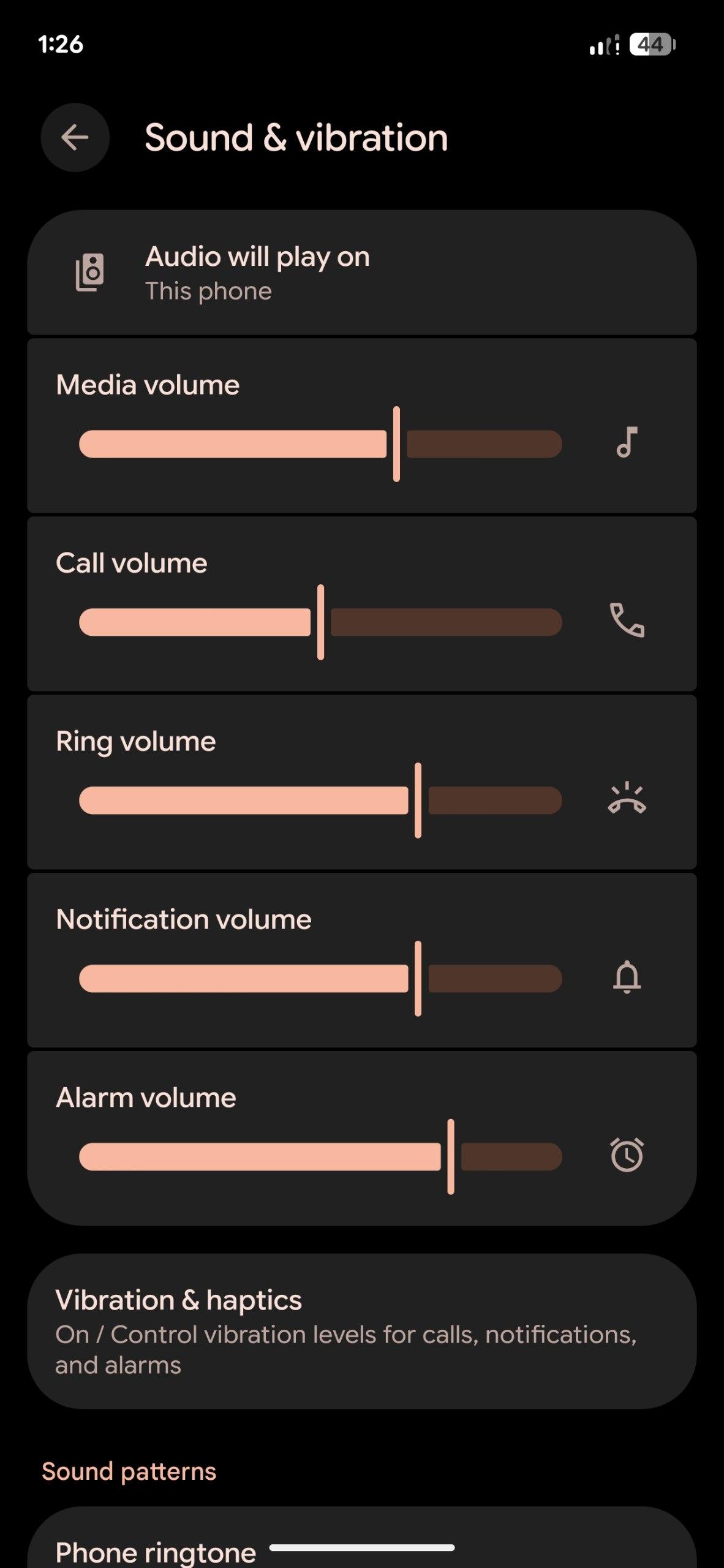Open Vibration & haptics settings

tap(361, 1331)
